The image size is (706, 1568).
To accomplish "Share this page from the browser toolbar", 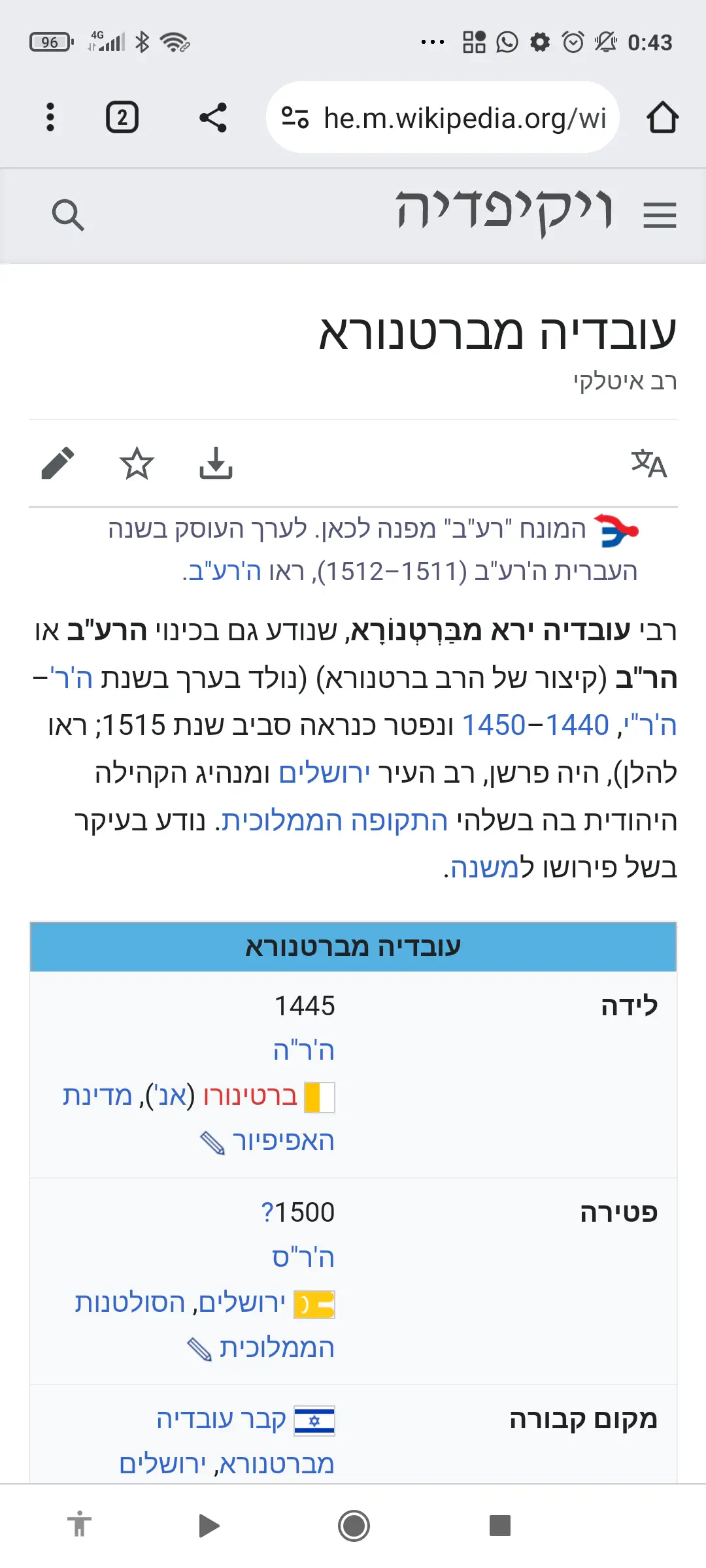I will 213,118.
